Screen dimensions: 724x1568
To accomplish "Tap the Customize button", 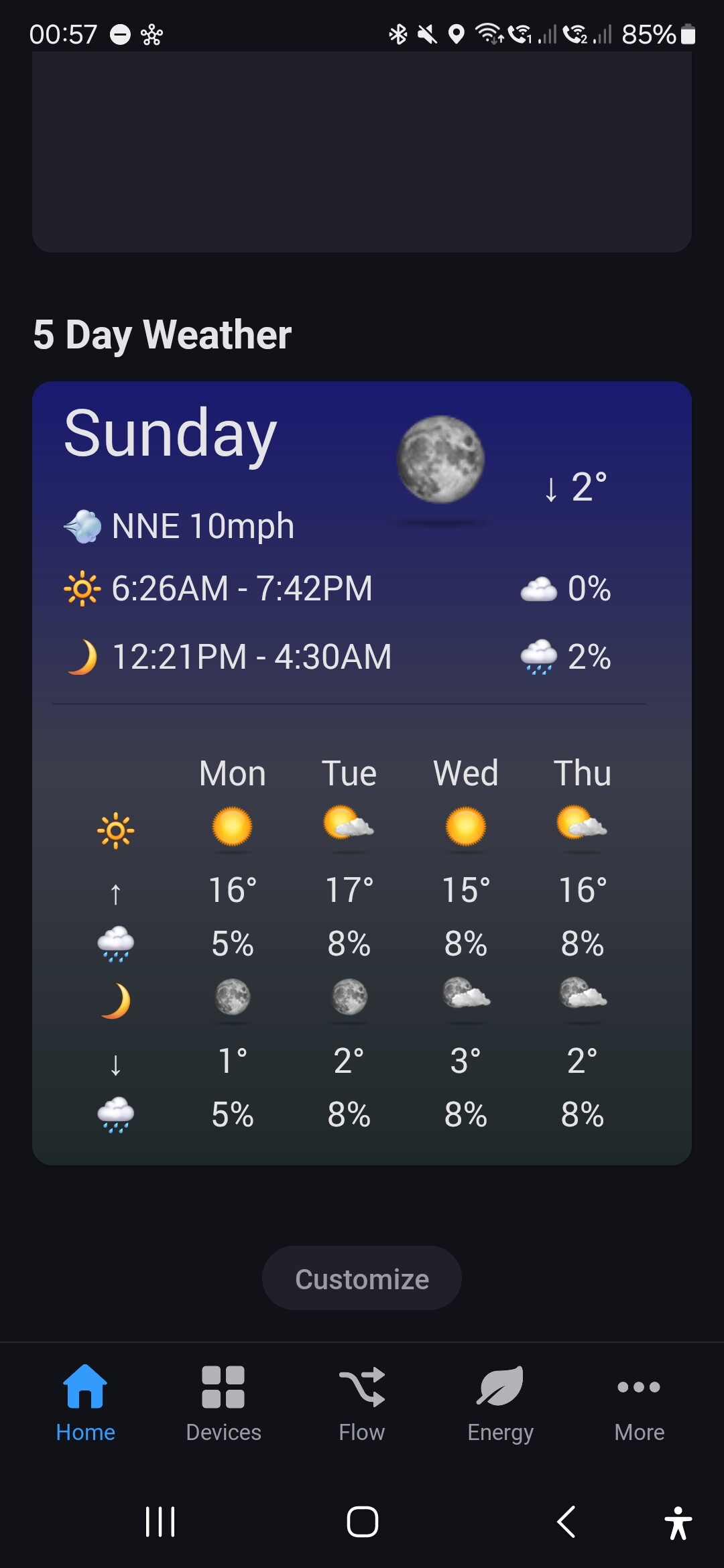I will tap(362, 1279).
